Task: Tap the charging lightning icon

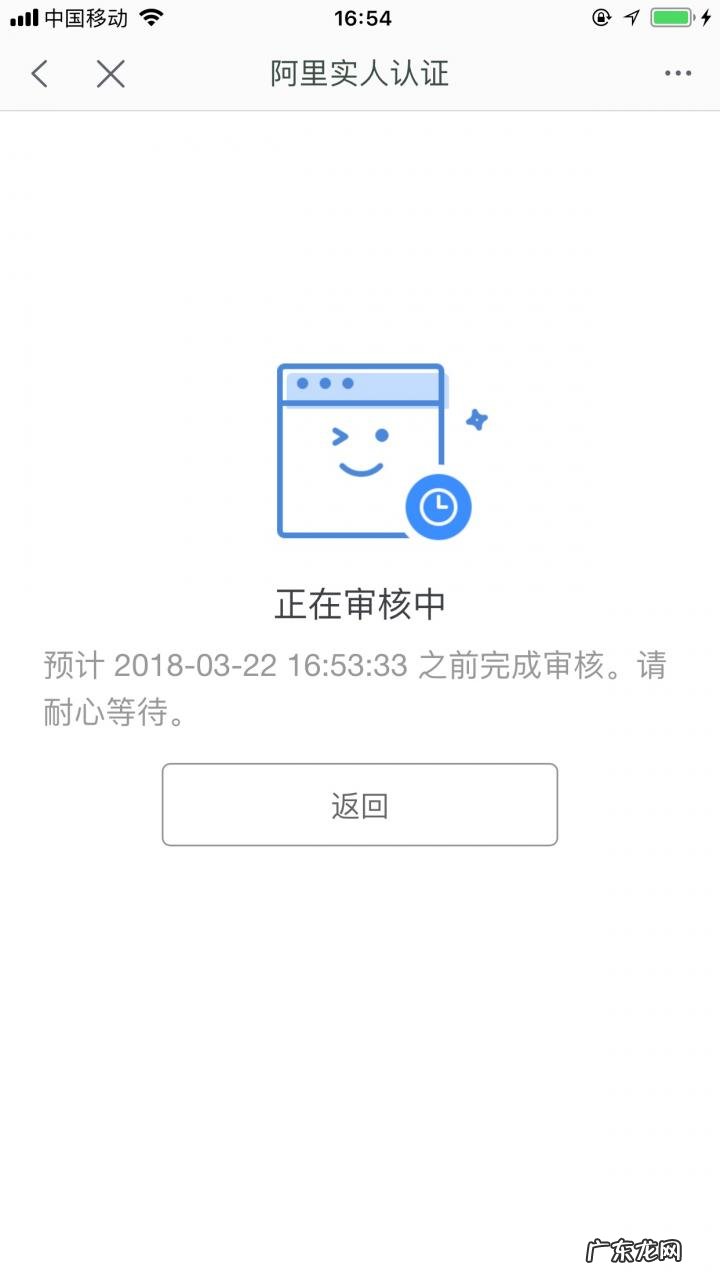Action: click(x=708, y=16)
